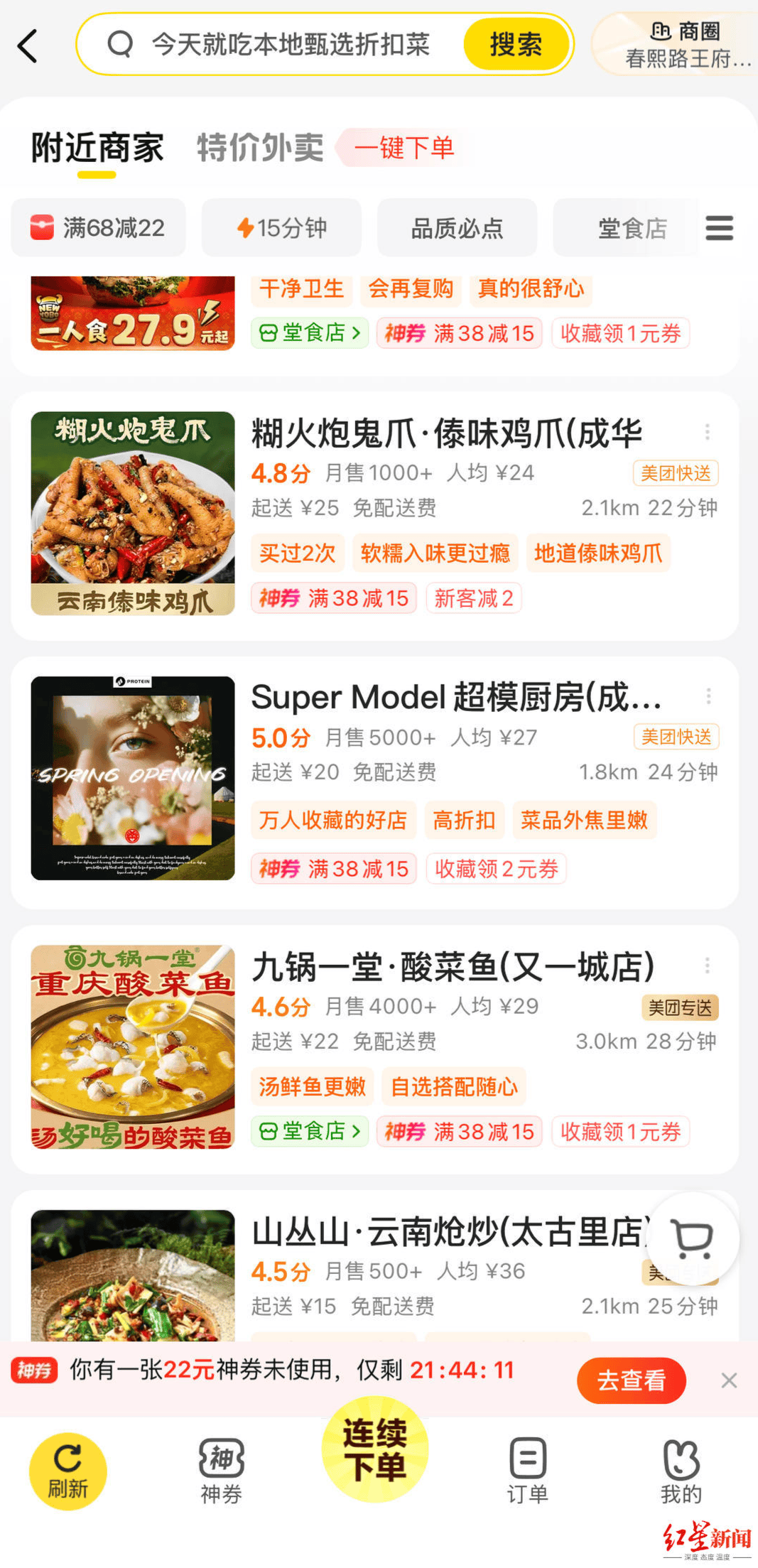The image size is (758, 1568).
Task: Open the filter list menu icon
Action: (x=719, y=228)
